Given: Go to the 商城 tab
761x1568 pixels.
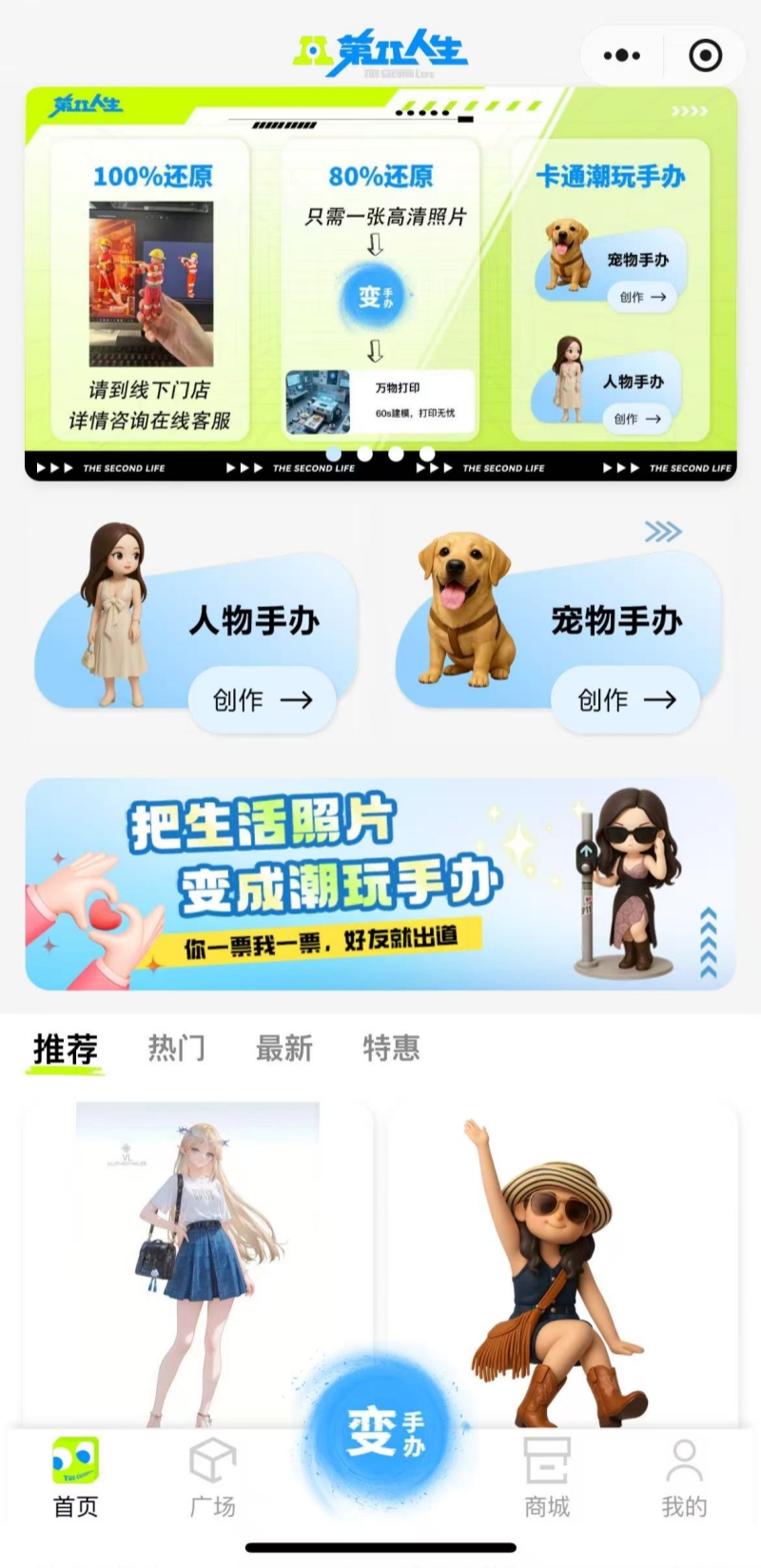Looking at the screenshot, I should (547, 1477).
